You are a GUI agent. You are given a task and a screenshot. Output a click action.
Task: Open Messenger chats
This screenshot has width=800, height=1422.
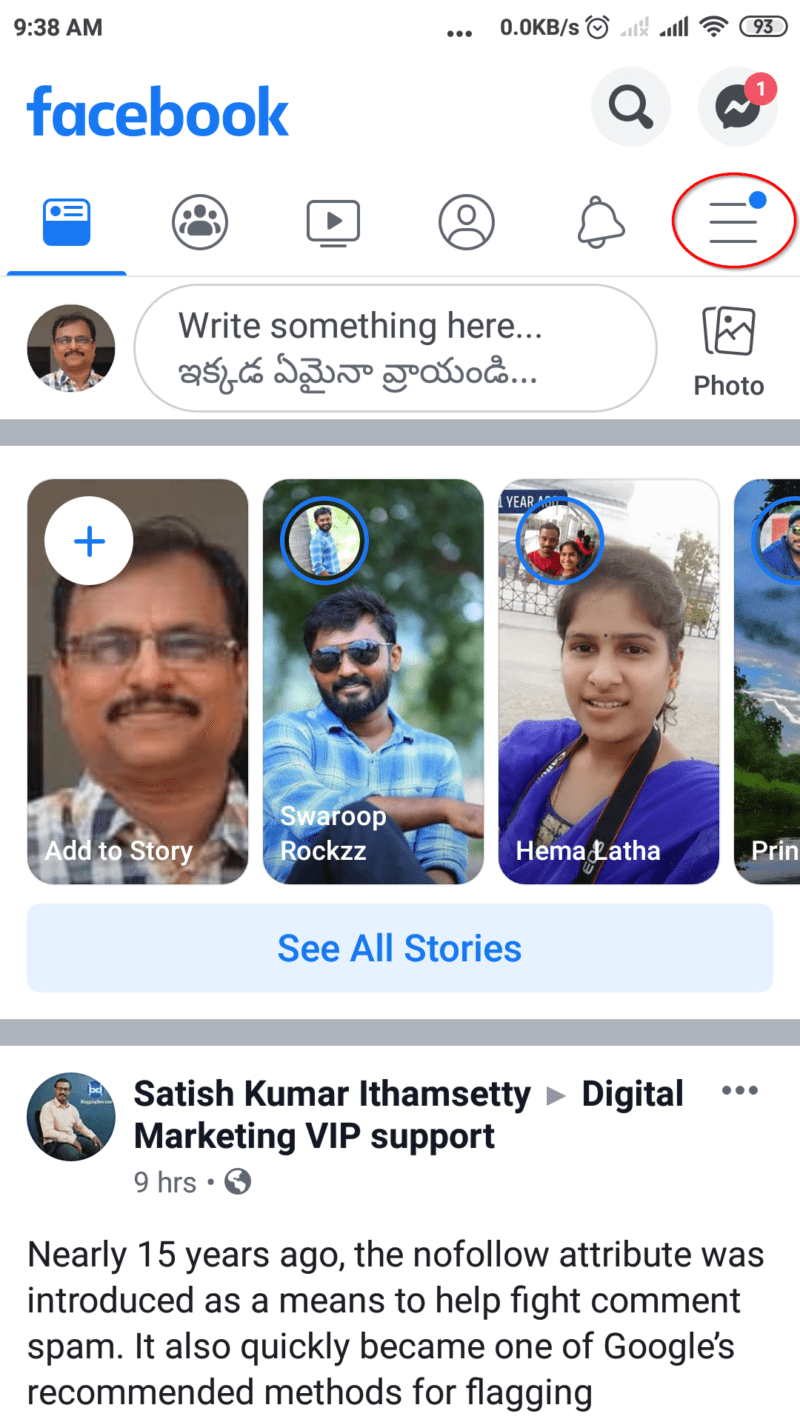coord(738,107)
